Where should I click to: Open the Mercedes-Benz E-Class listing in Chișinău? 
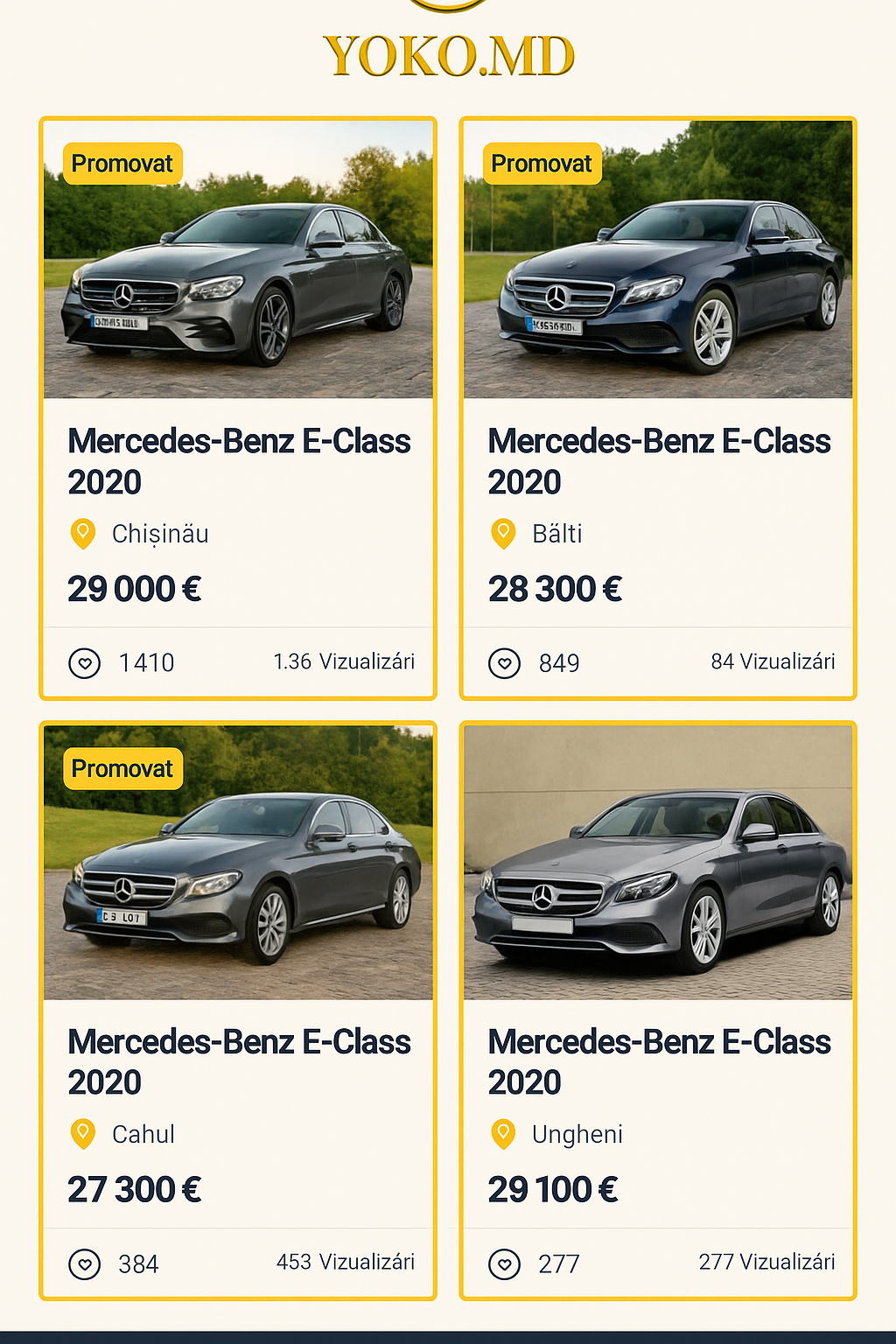pyautogui.click(x=239, y=461)
